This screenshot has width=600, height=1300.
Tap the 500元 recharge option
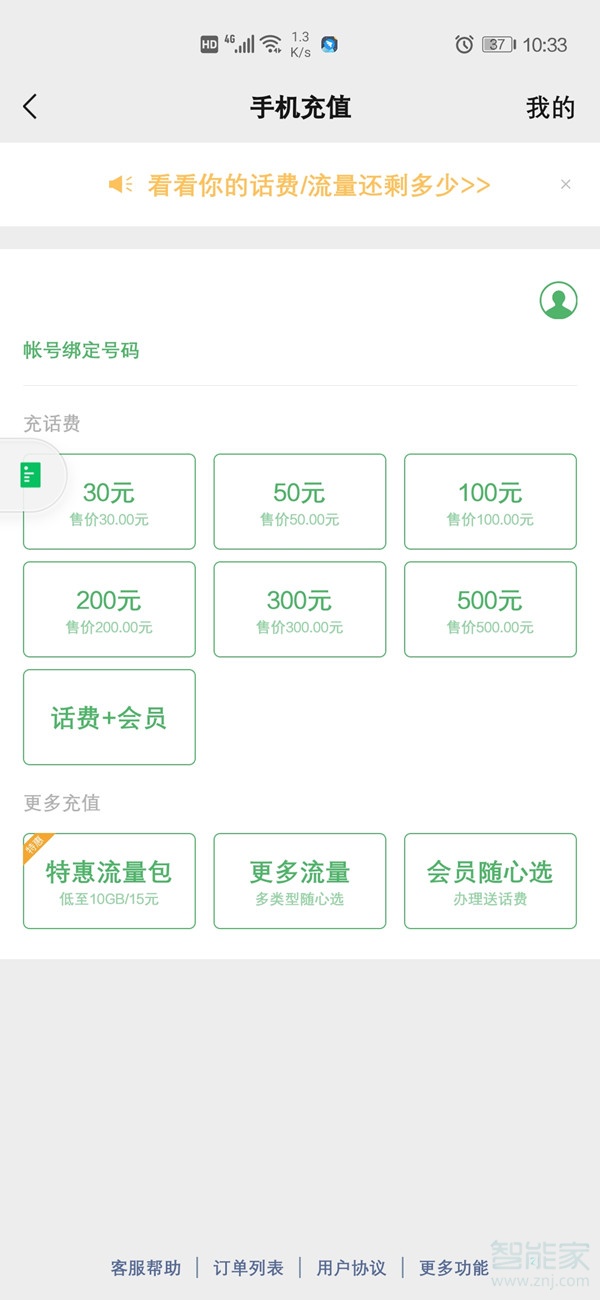[x=490, y=609]
